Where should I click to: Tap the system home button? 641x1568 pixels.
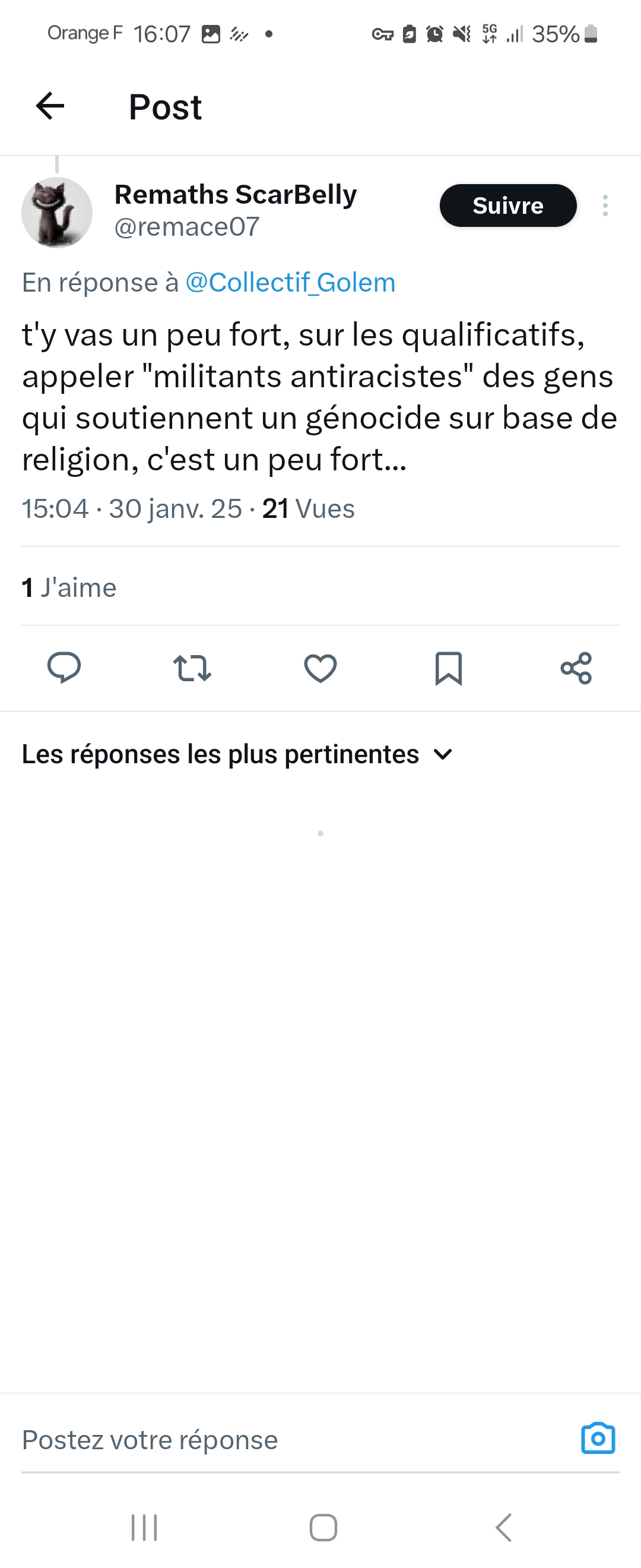click(x=323, y=1527)
